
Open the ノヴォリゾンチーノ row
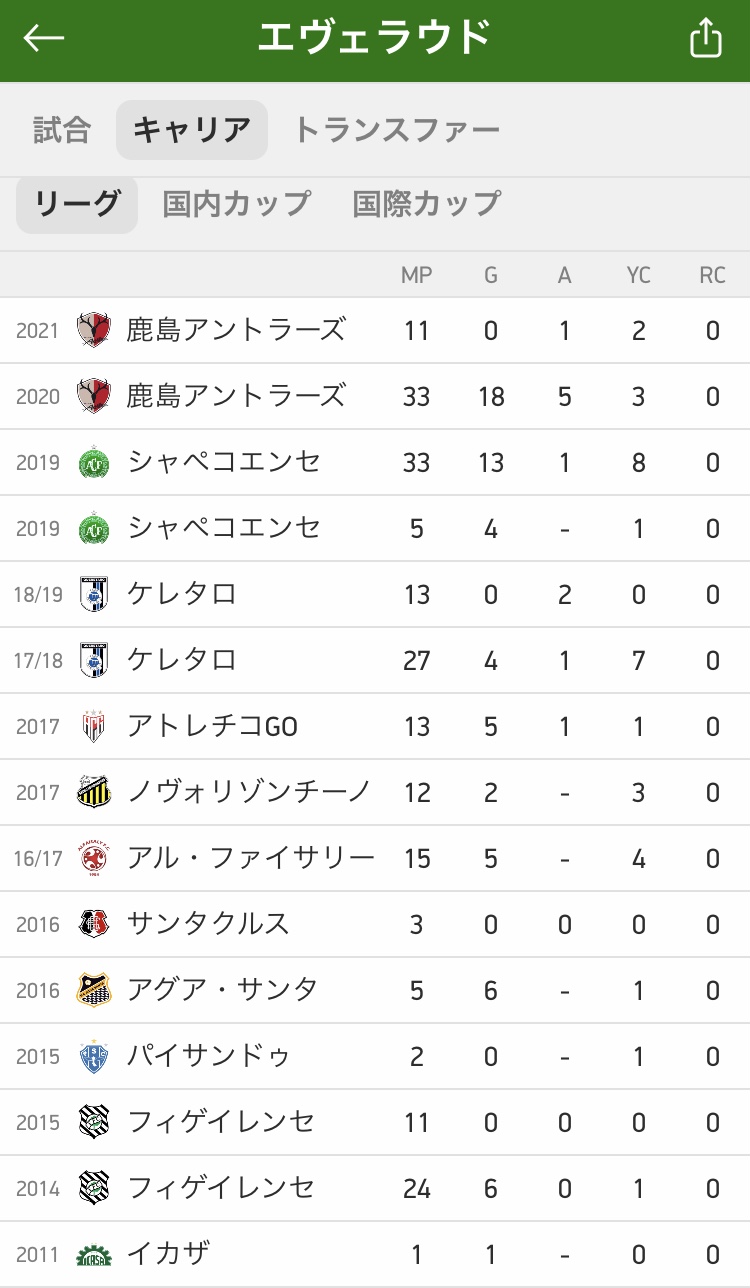click(375, 792)
